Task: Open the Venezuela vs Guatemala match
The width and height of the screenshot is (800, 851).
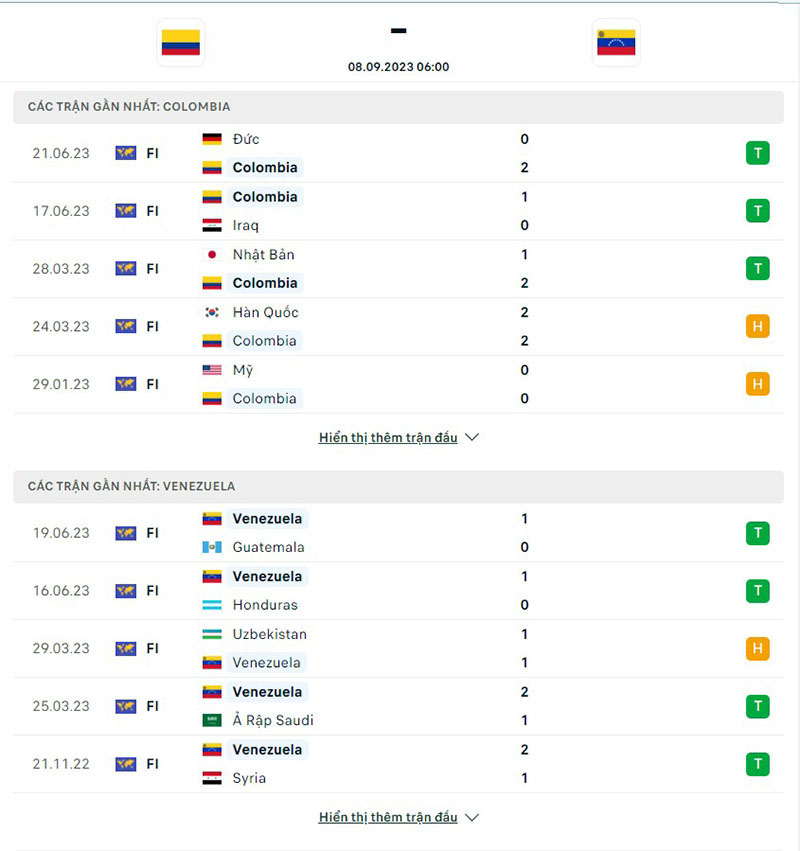Action: (398, 533)
